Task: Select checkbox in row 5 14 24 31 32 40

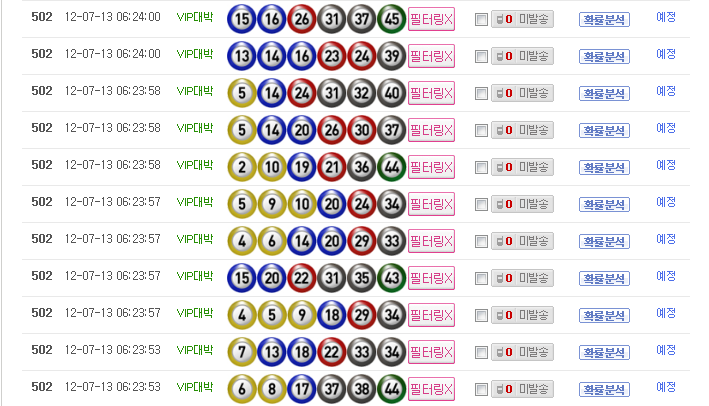Action: [x=481, y=93]
